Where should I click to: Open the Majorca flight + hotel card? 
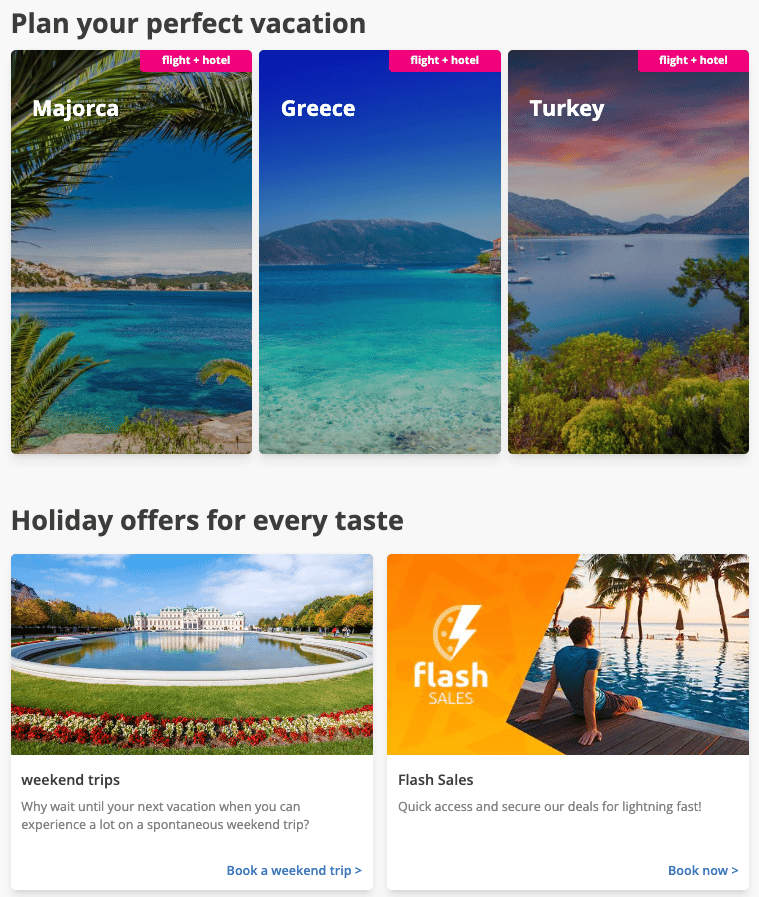(x=131, y=252)
